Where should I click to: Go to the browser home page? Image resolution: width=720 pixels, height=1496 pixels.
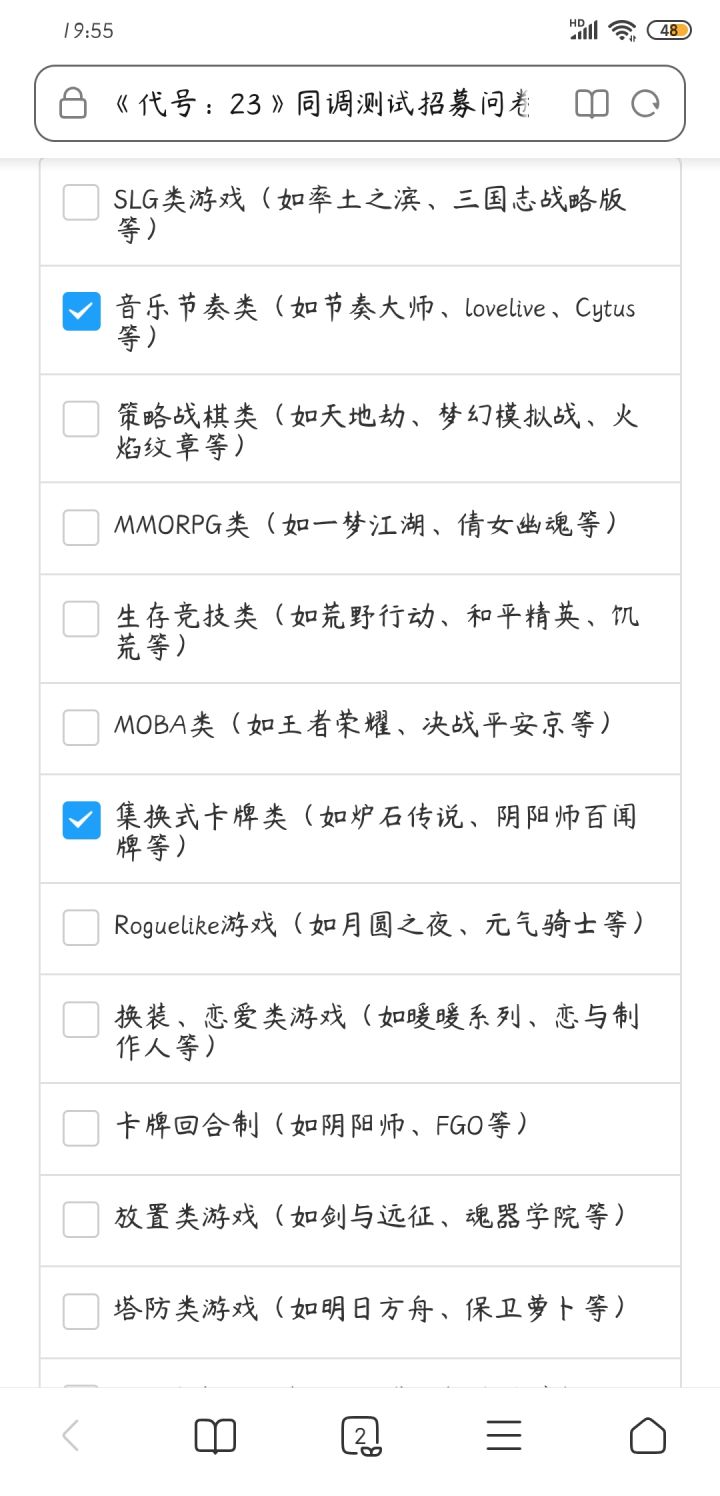coord(648,1437)
